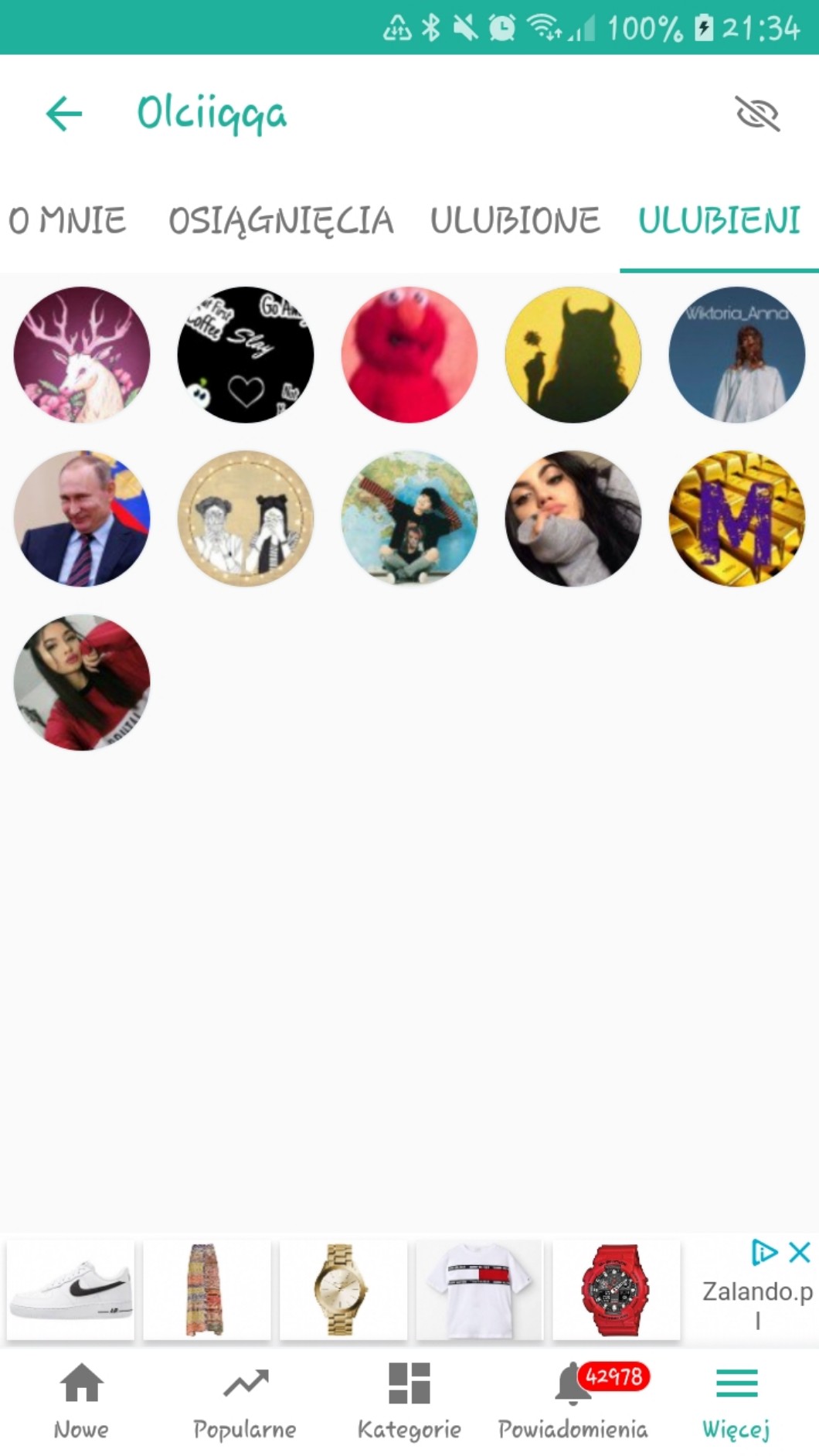Open the black Slay heart avatar

(246, 355)
